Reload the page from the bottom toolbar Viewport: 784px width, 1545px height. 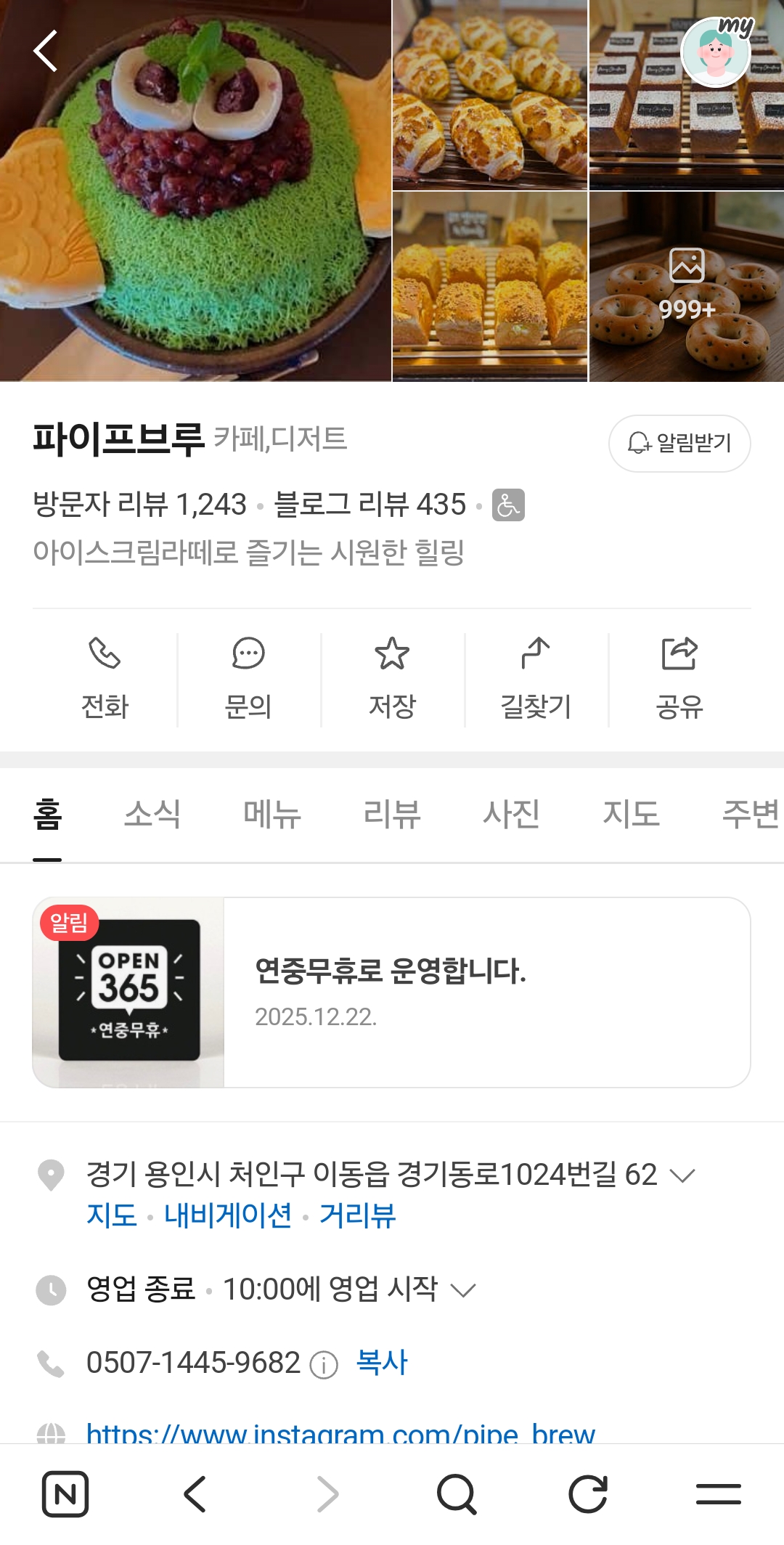coord(587,1494)
